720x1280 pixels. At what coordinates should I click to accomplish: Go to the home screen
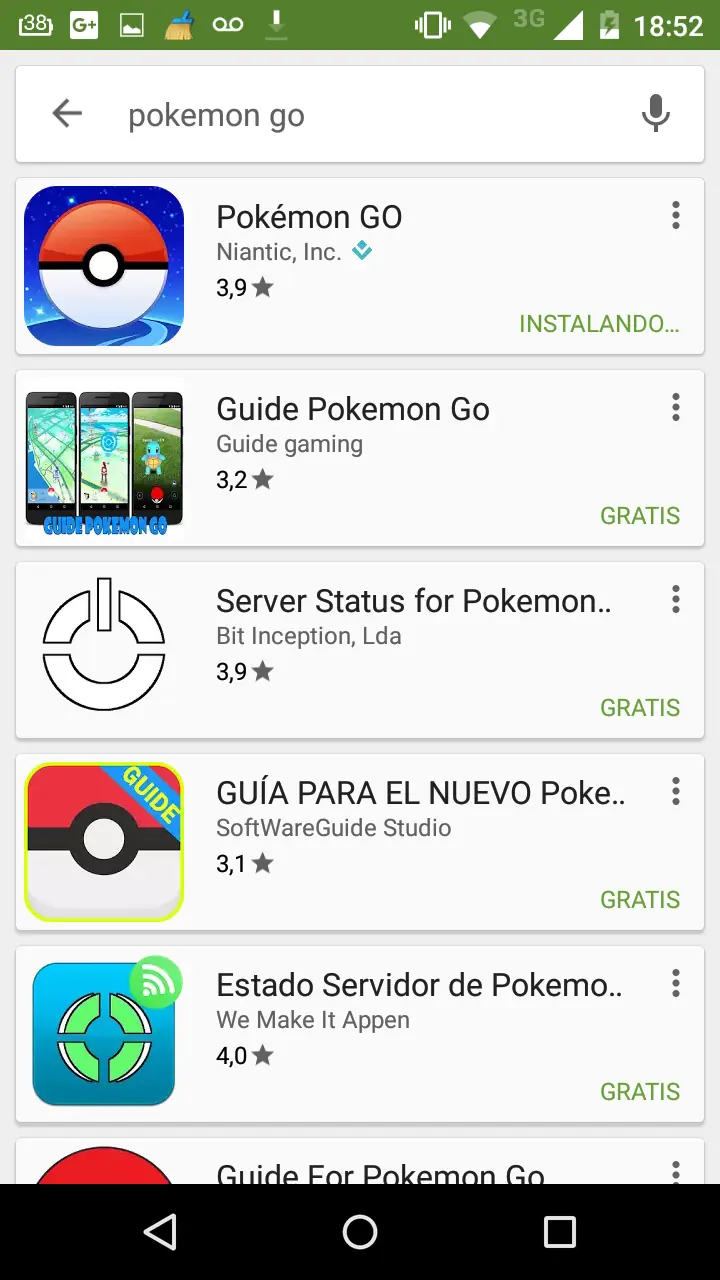tap(360, 1232)
